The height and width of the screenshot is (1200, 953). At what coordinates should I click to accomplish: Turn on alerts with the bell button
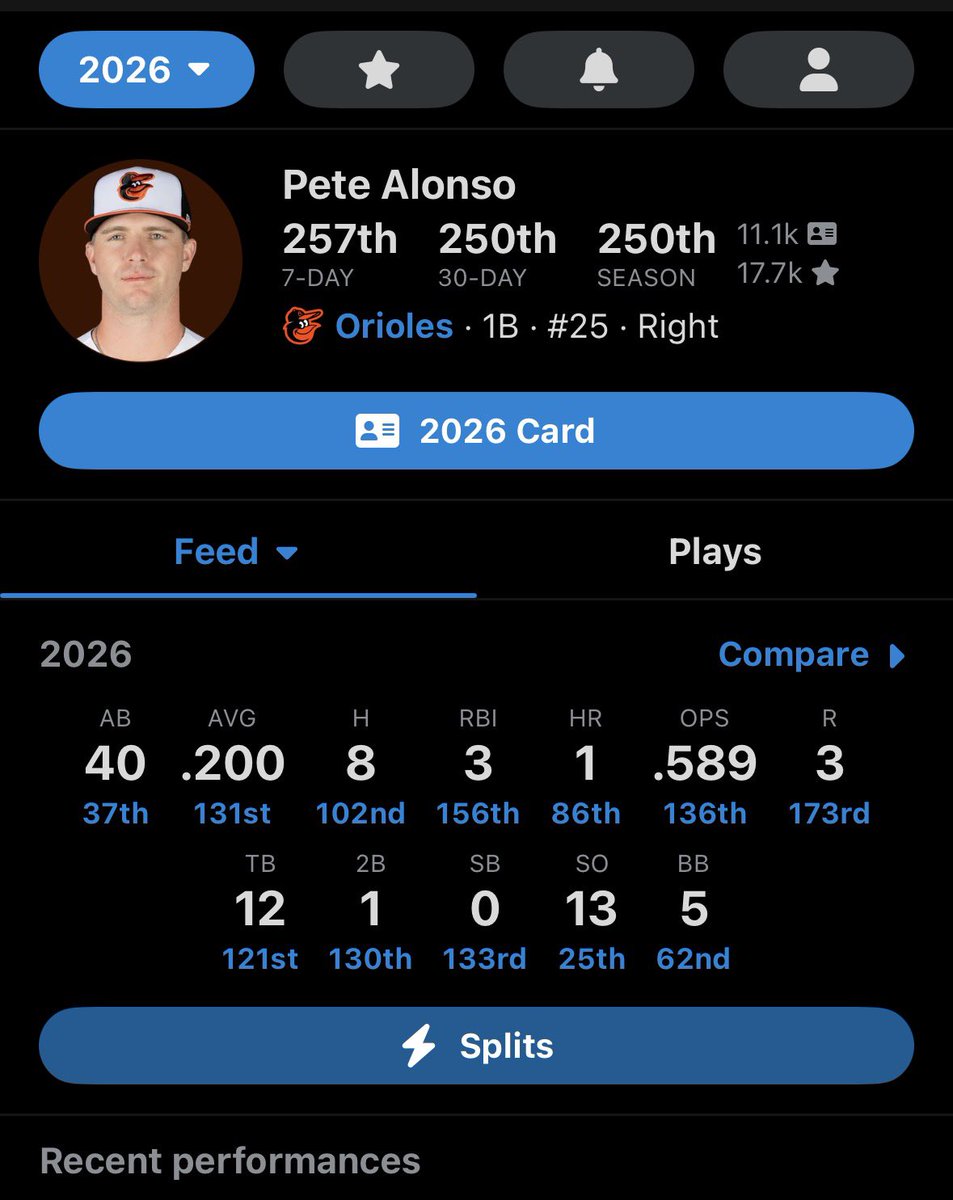[x=598, y=70]
